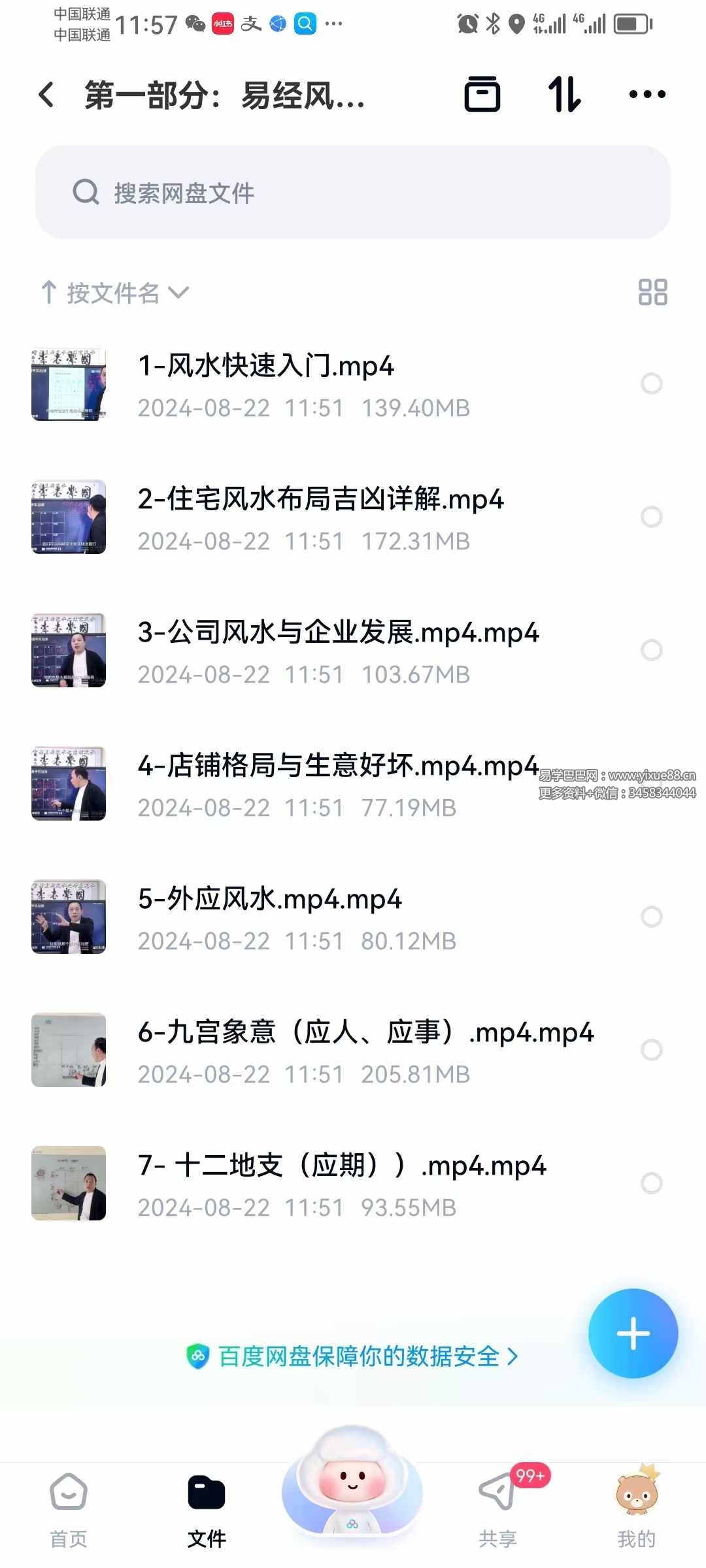Open 3-公司风水与企业发展.mp4.mp4

338,632
